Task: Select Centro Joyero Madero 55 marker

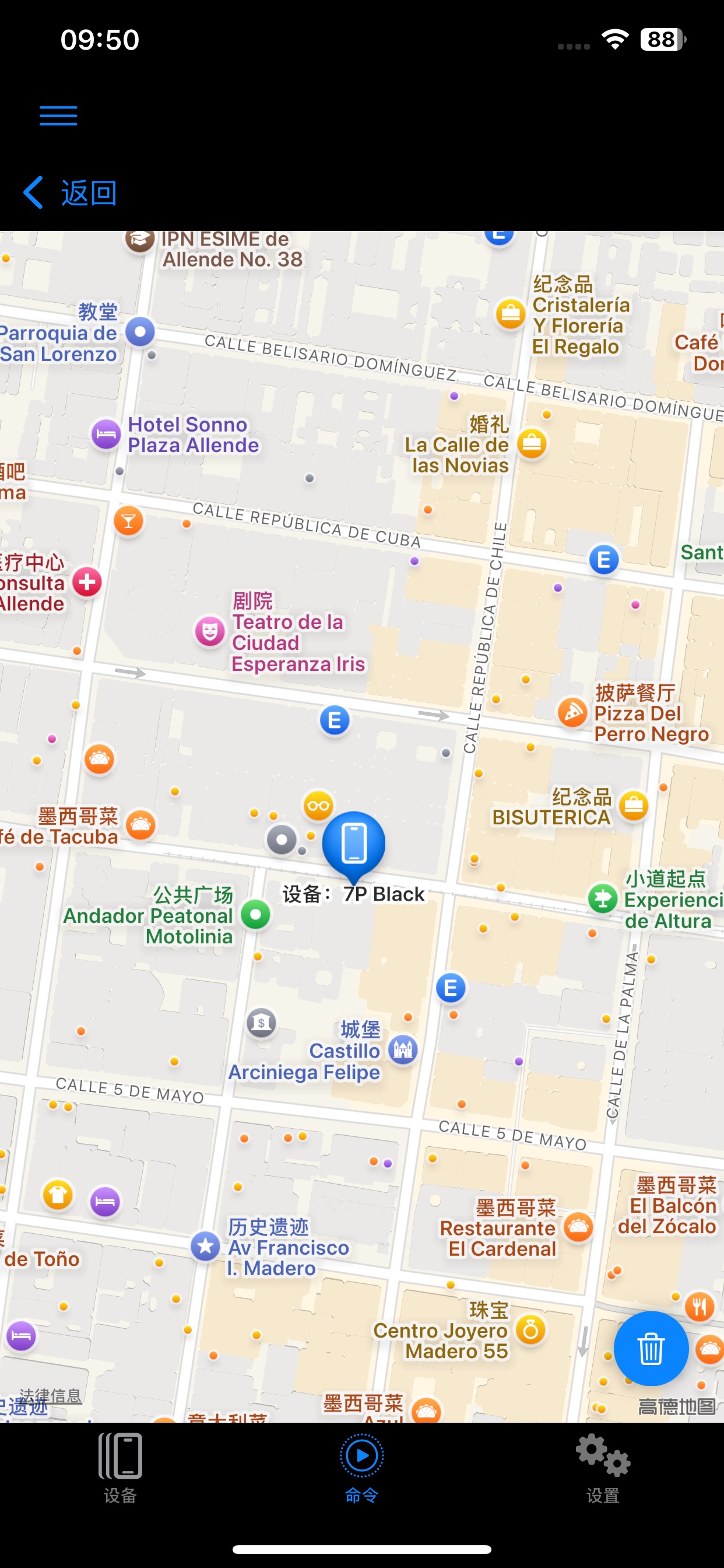Action: coord(530,1331)
